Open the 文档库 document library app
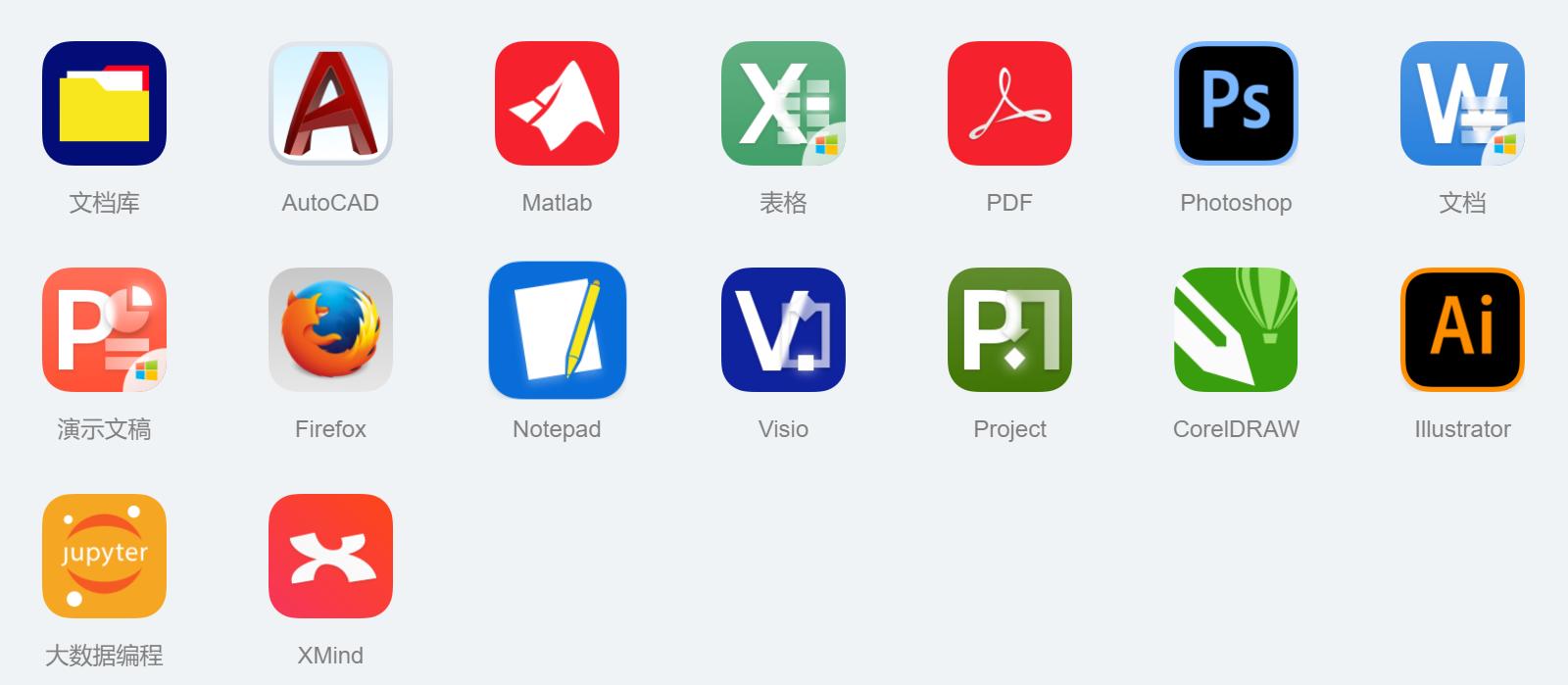 pos(104,104)
